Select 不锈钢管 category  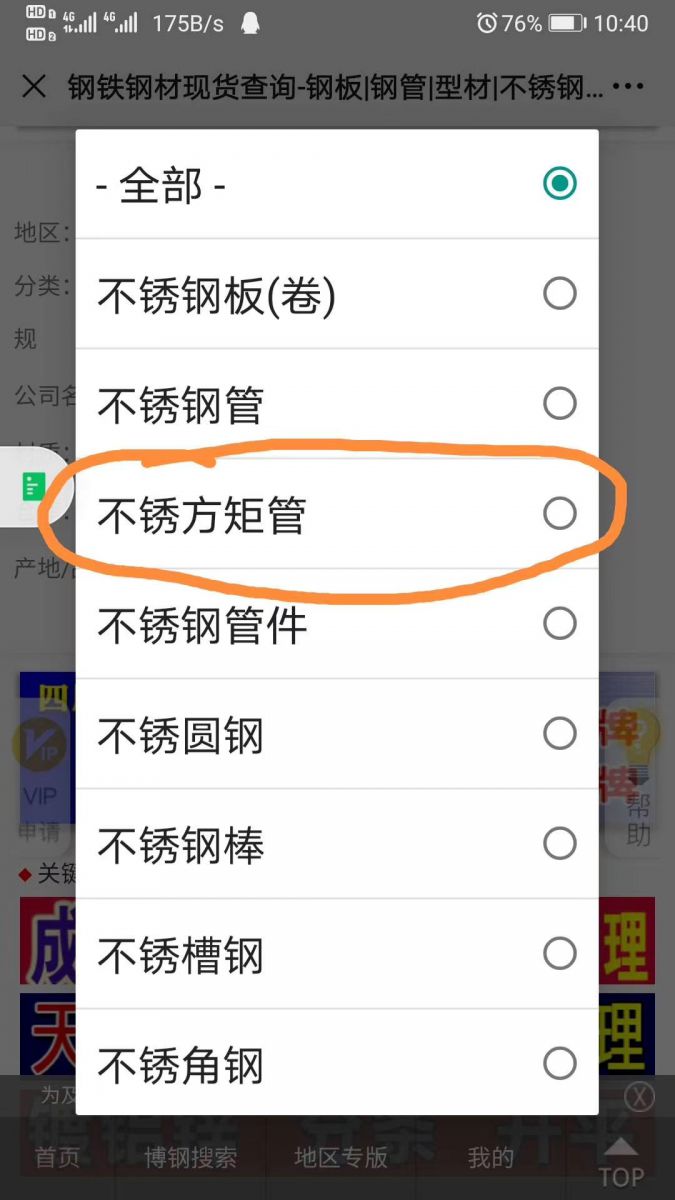point(337,404)
